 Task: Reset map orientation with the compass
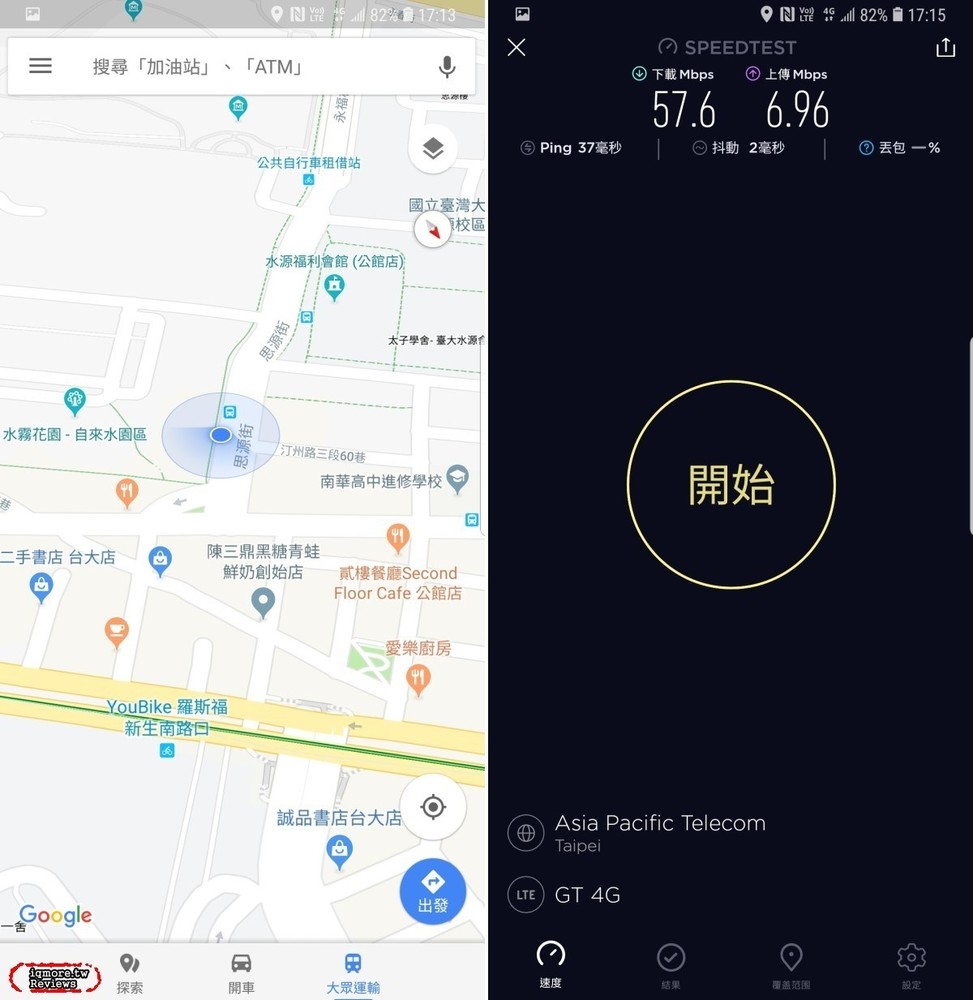433,230
